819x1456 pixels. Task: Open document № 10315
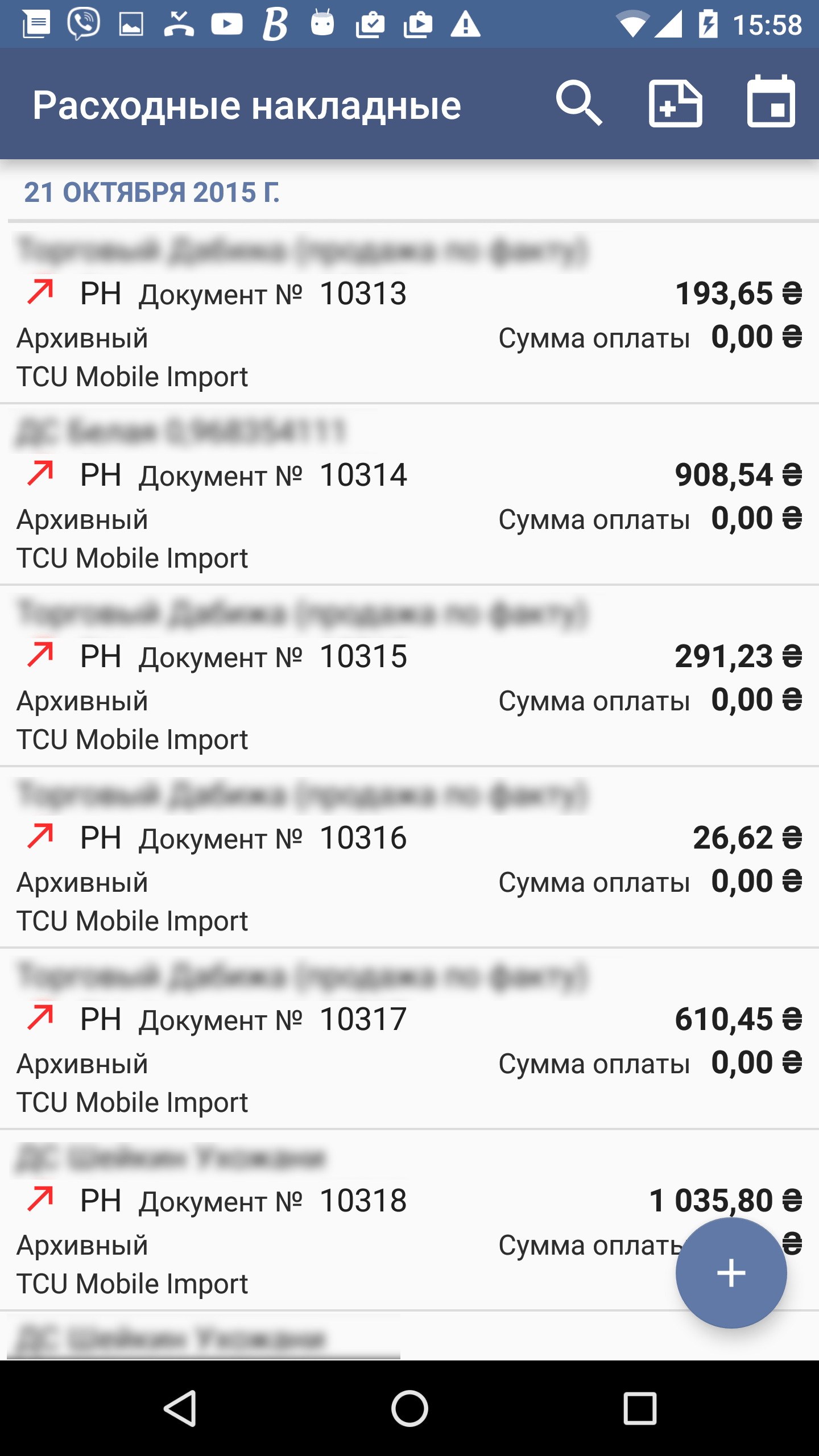tap(409, 676)
